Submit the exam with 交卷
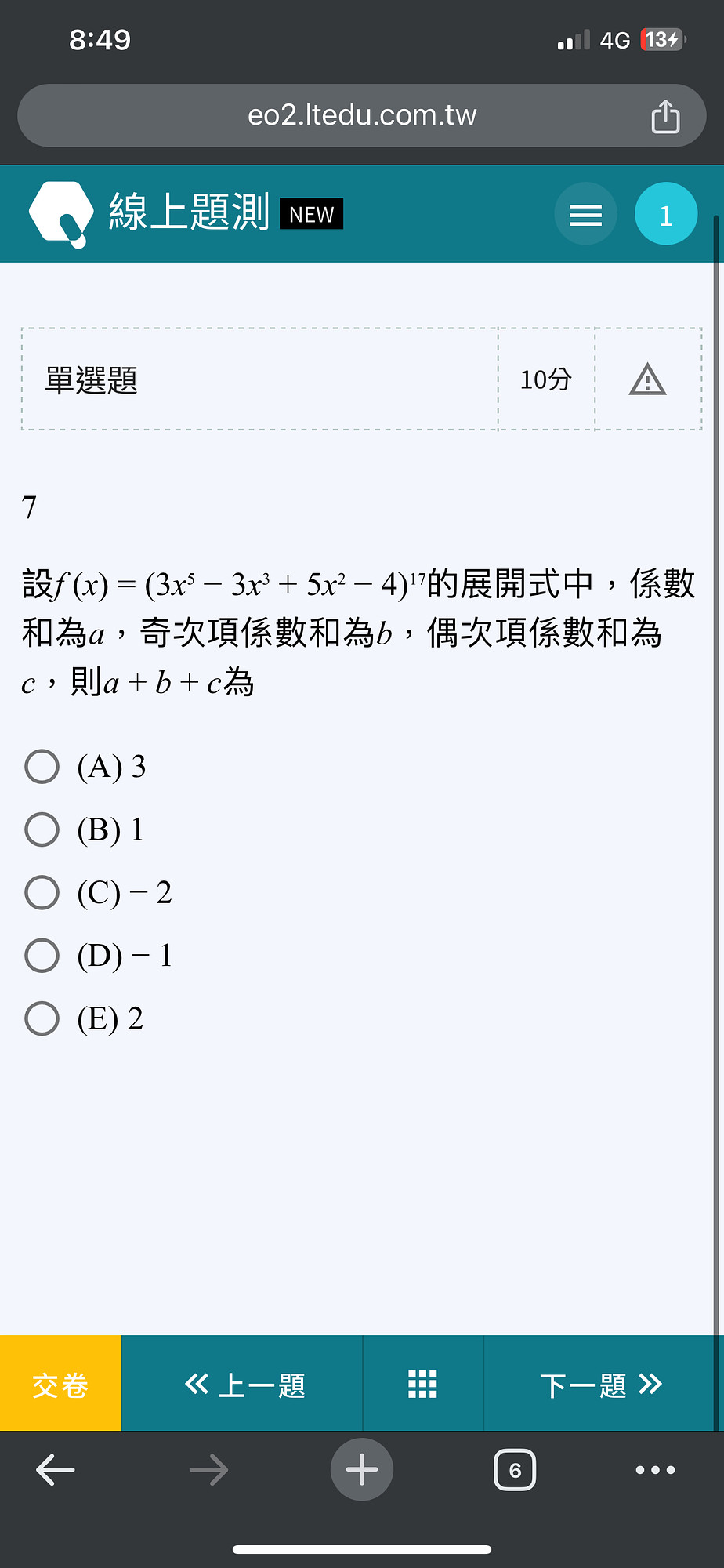The image size is (724, 1568). (x=60, y=1384)
